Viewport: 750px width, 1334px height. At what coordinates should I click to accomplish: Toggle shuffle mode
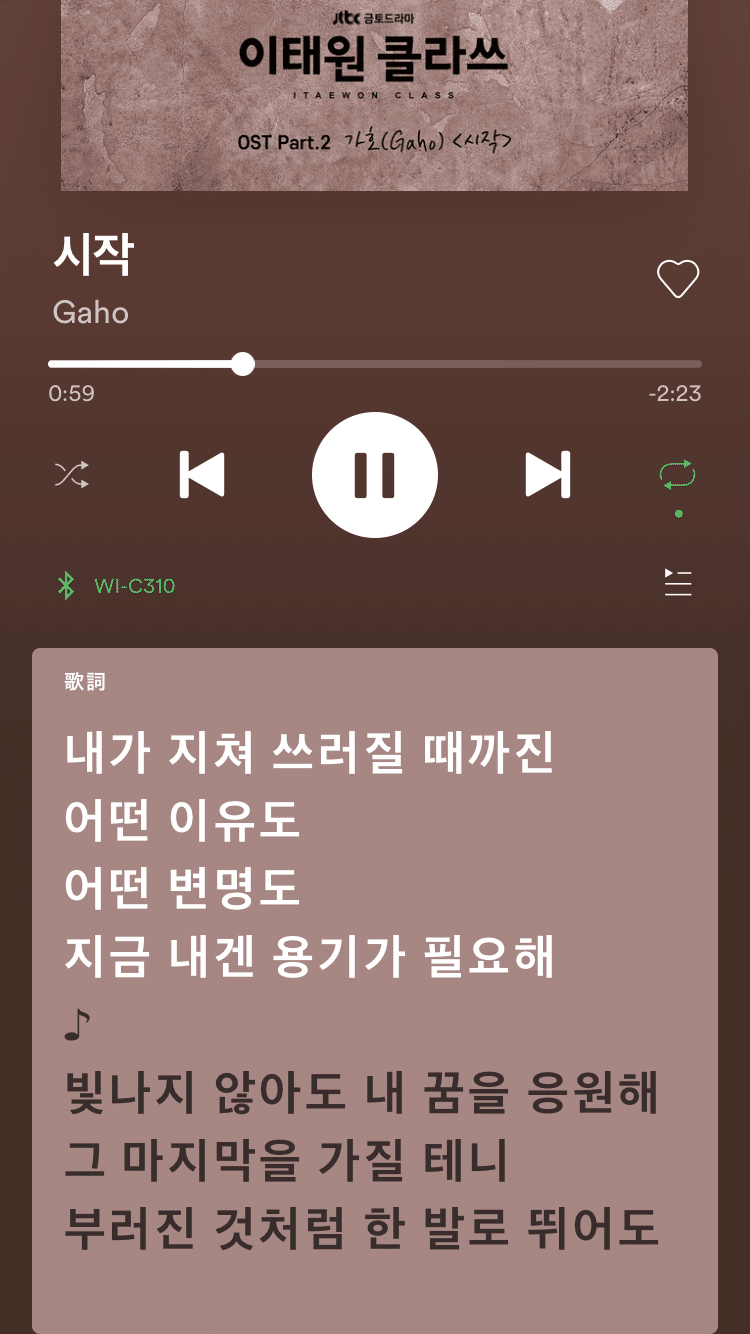(72, 475)
